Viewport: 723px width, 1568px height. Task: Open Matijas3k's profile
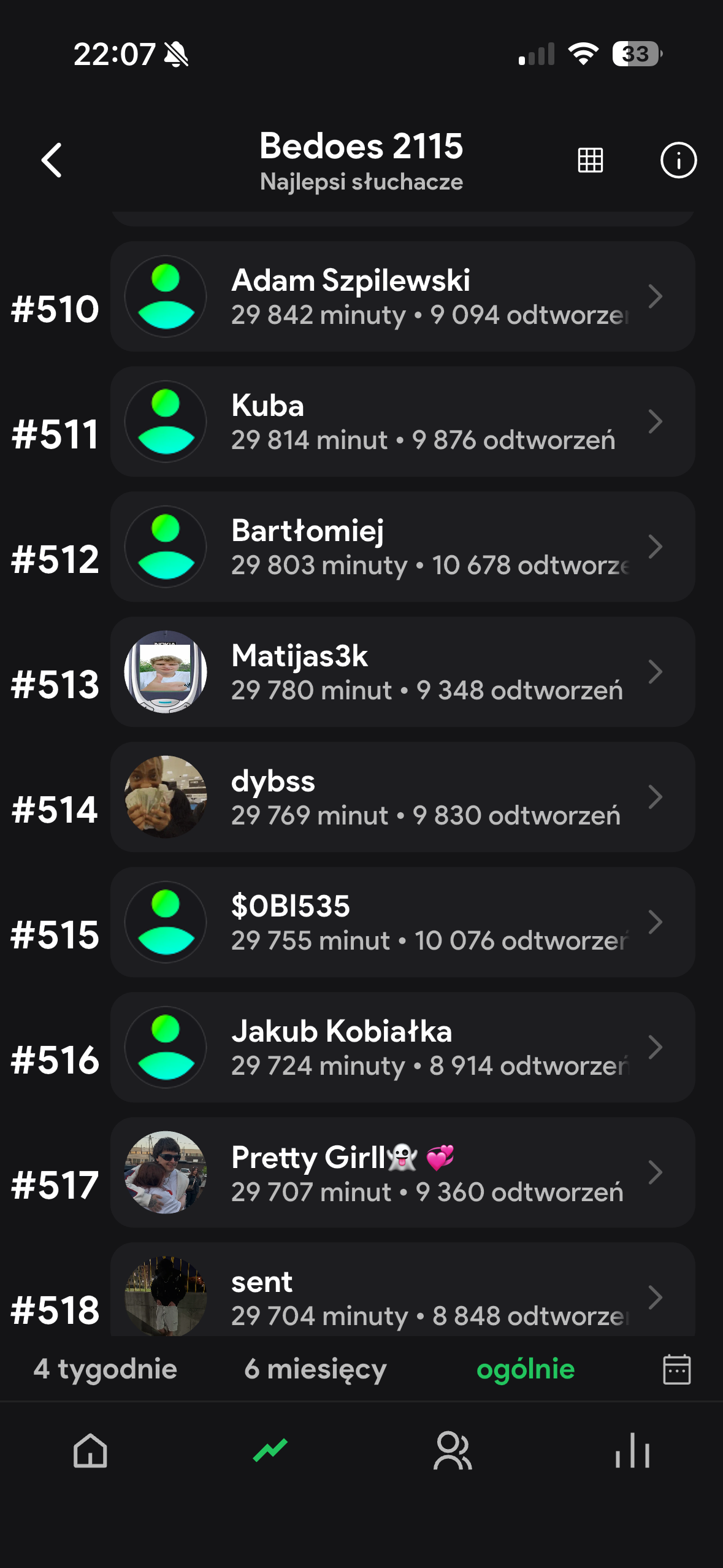(x=402, y=672)
